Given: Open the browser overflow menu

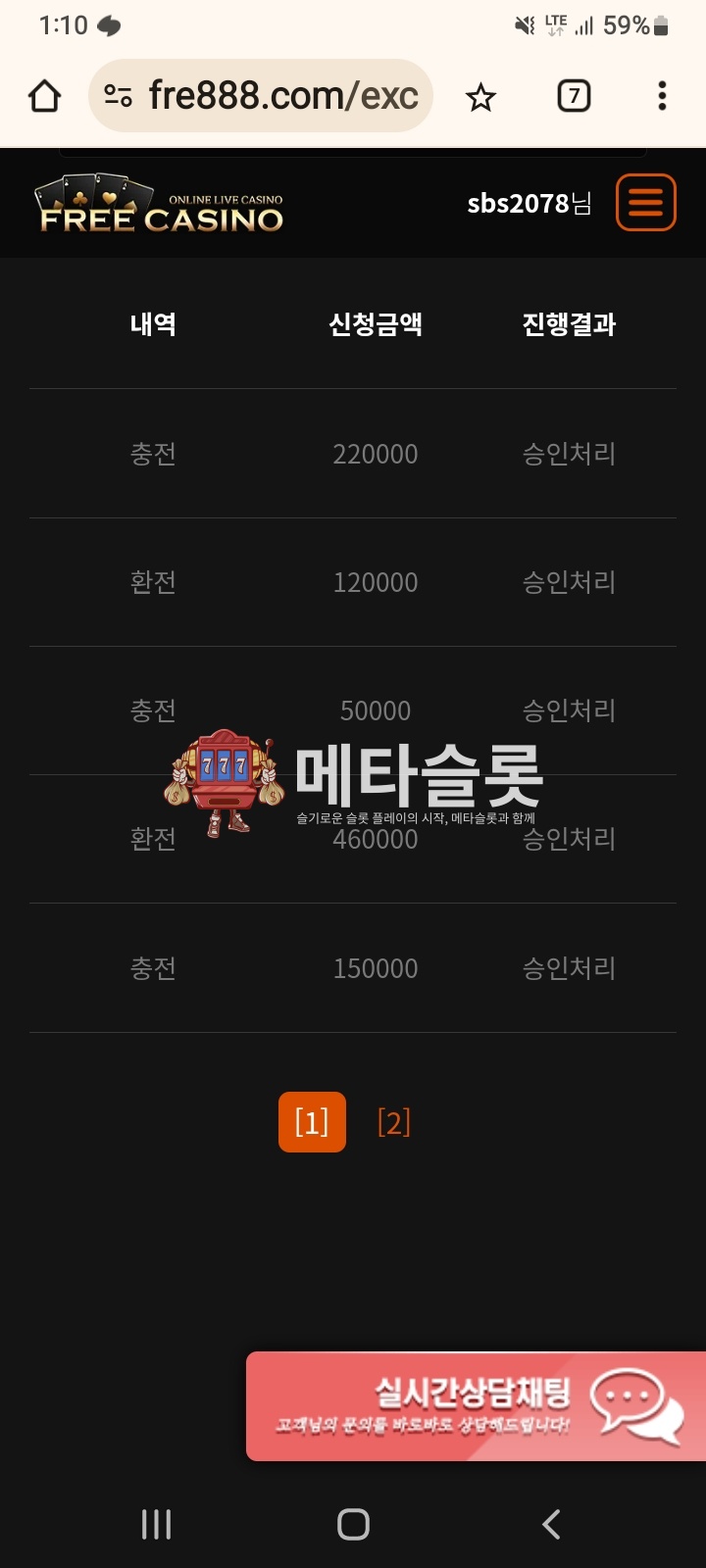Looking at the screenshot, I should pyautogui.click(x=662, y=96).
